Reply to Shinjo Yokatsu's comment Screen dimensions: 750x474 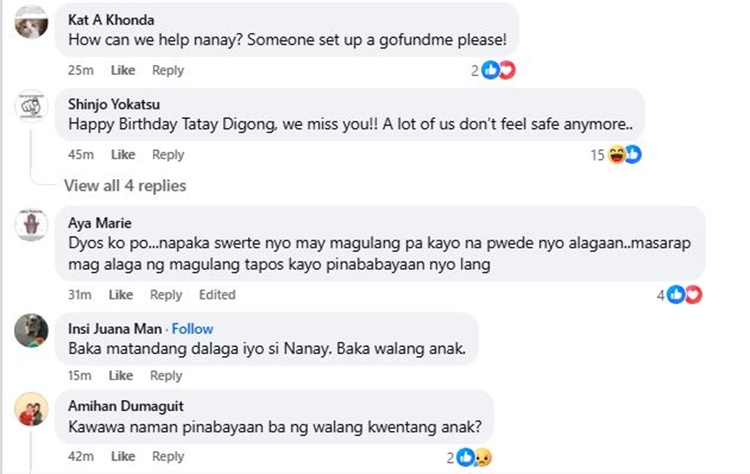[x=168, y=155]
